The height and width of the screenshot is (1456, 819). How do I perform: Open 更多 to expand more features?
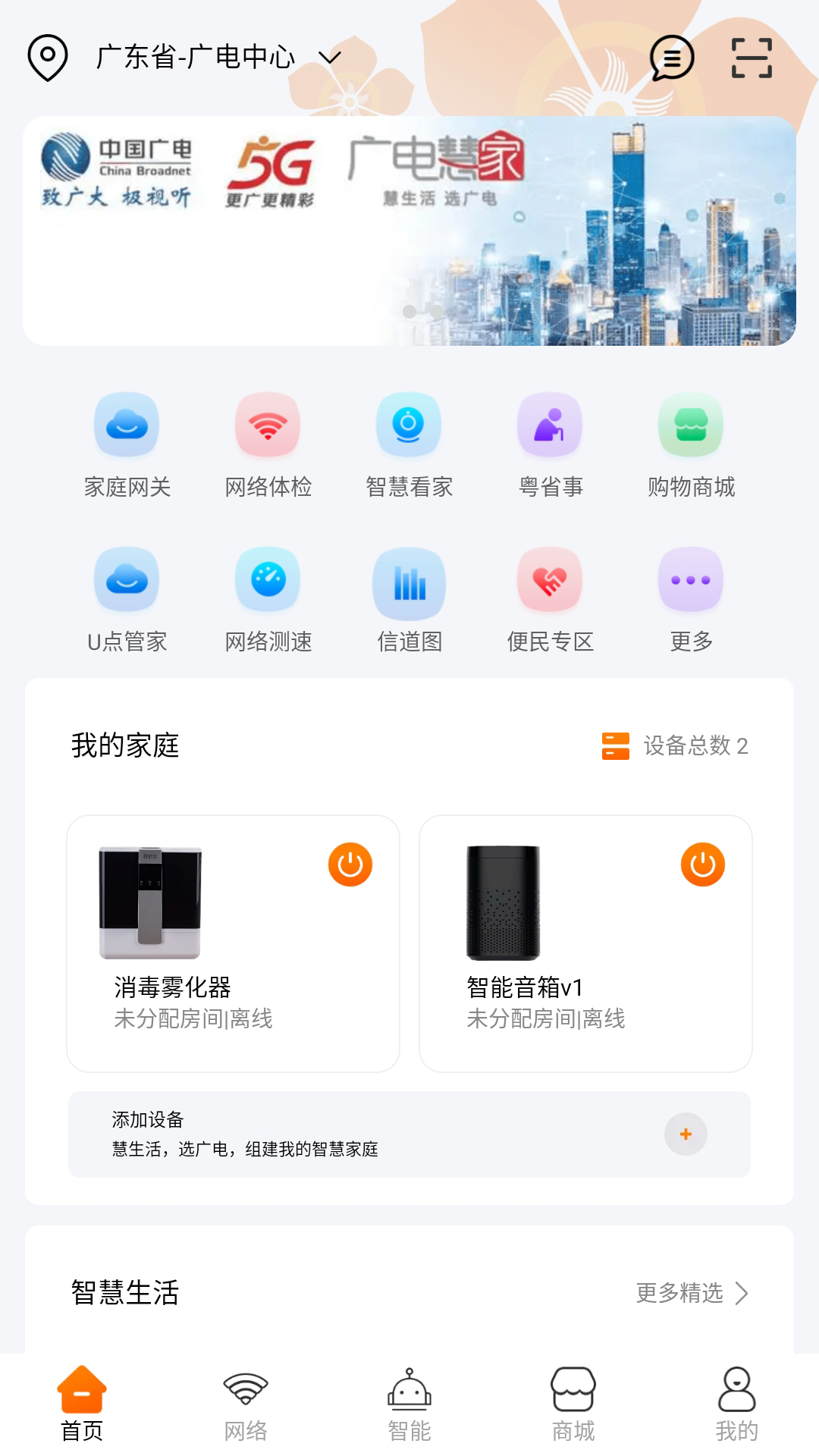coord(691,598)
